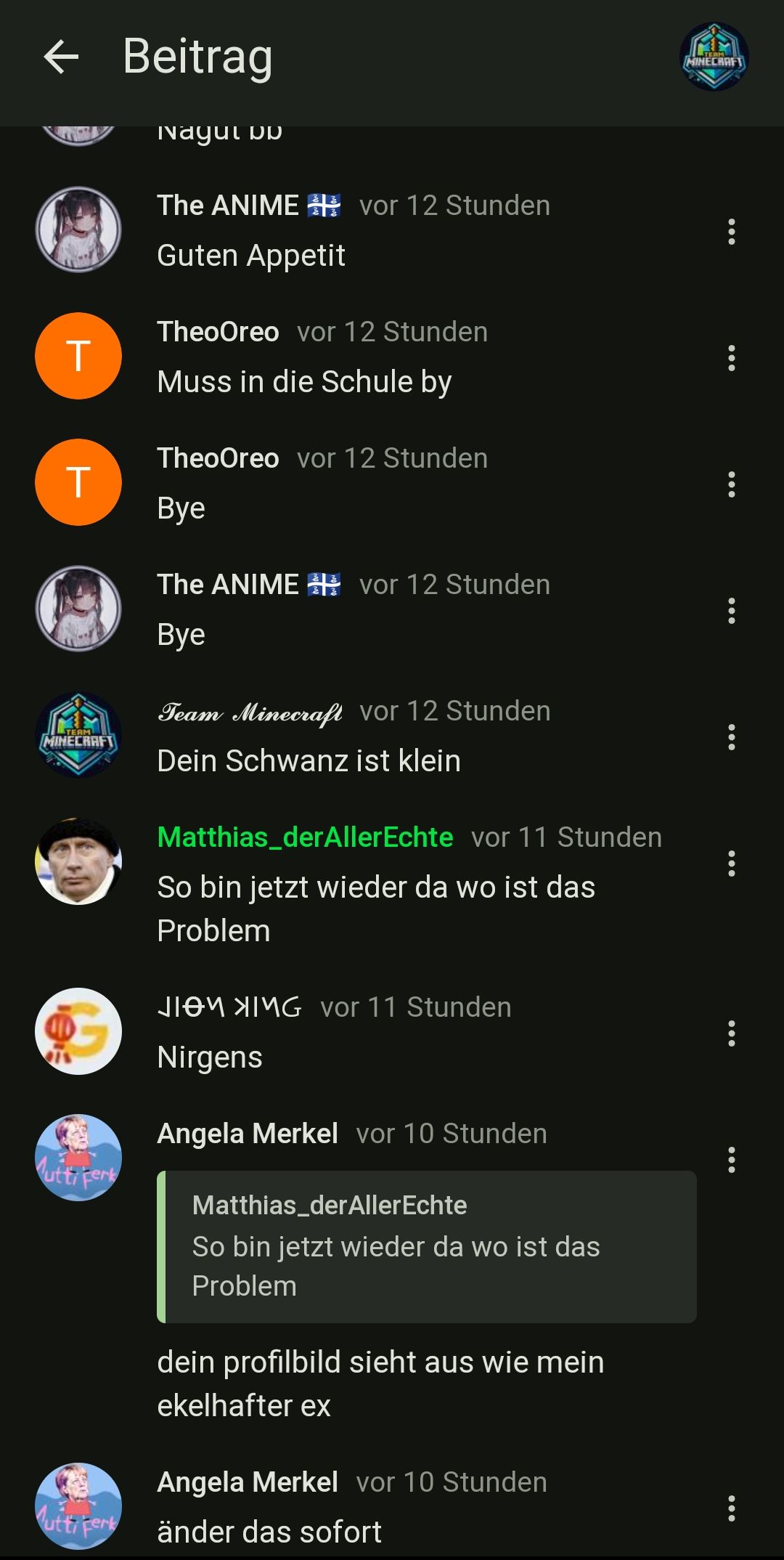Image resolution: width=784 pixels, height=1560 pixels.
Task: Open The ANIME's avatar beside "Guten Appetit"
Action: pos(78,229)
